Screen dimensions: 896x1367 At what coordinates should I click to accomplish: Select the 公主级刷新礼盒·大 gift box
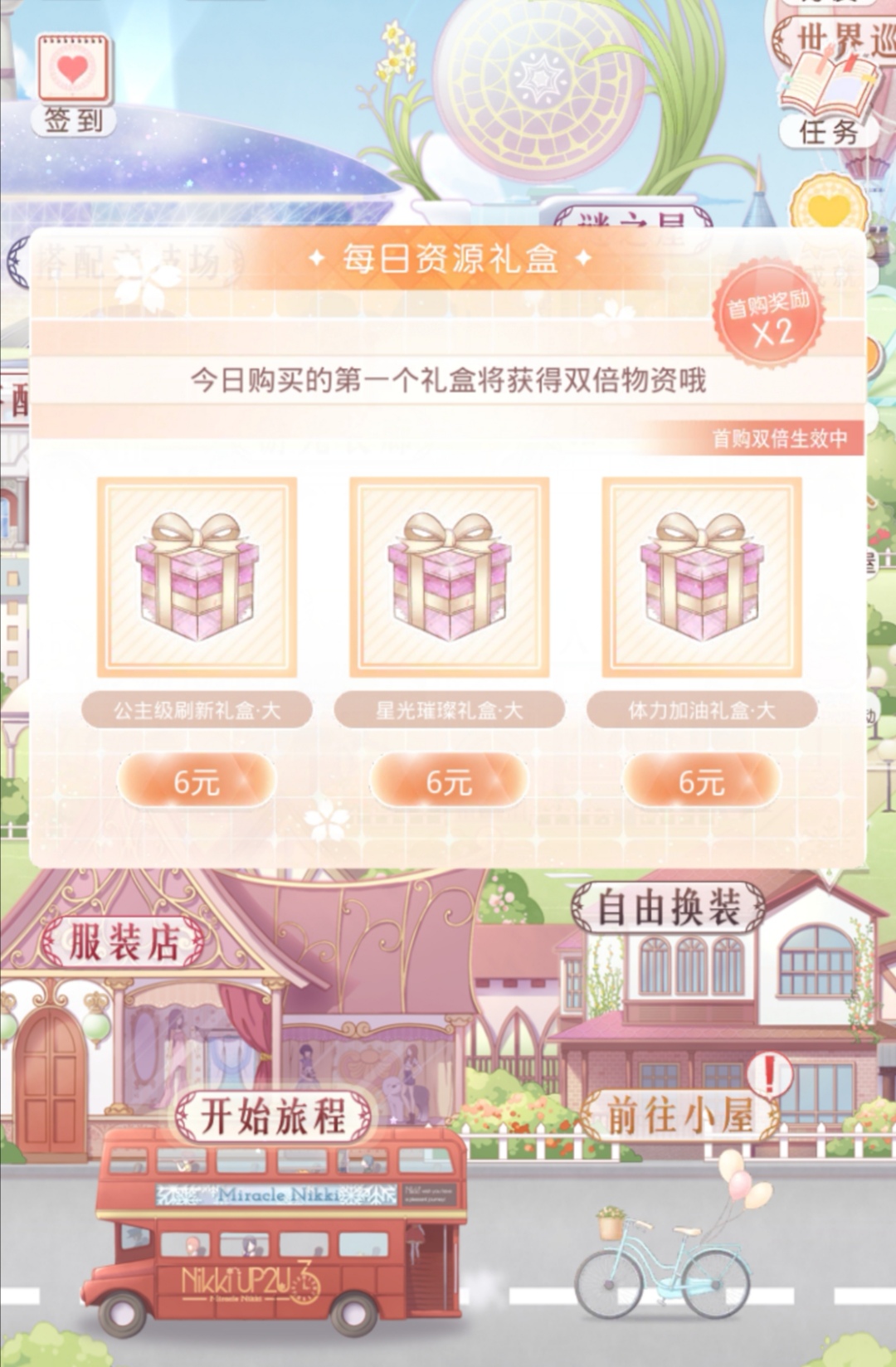(197, 577)
